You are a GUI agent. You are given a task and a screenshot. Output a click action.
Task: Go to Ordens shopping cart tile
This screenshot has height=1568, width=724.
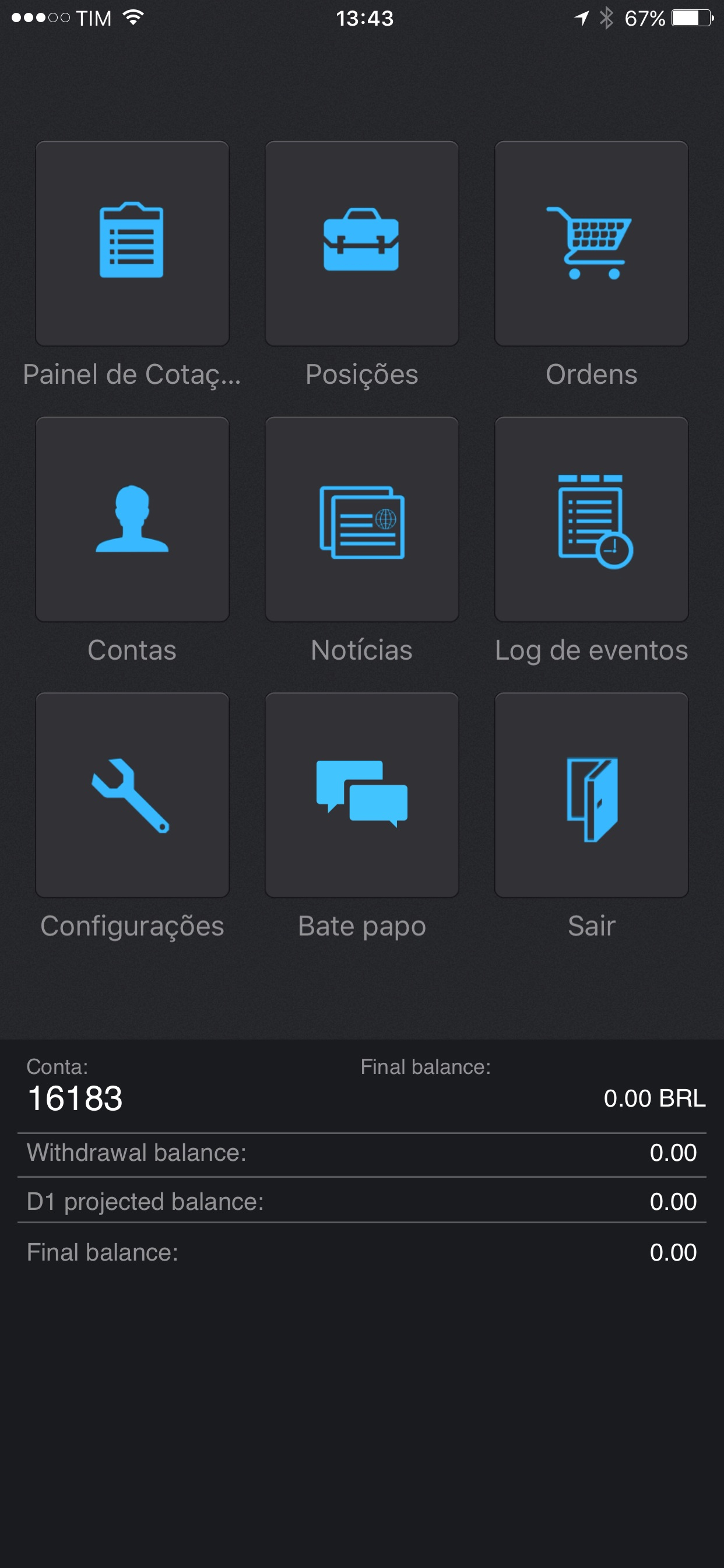click(591, 243)
